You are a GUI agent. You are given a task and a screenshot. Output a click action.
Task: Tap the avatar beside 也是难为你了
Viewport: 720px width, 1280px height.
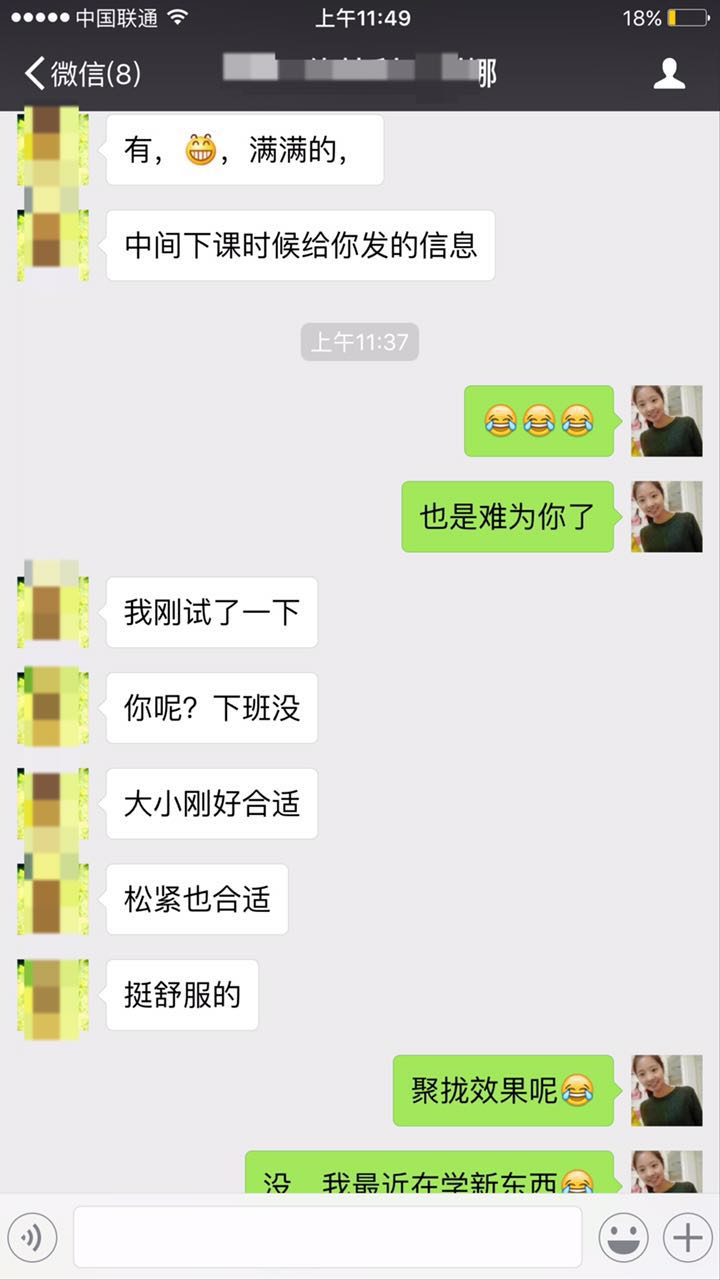(x=666, y=516)
